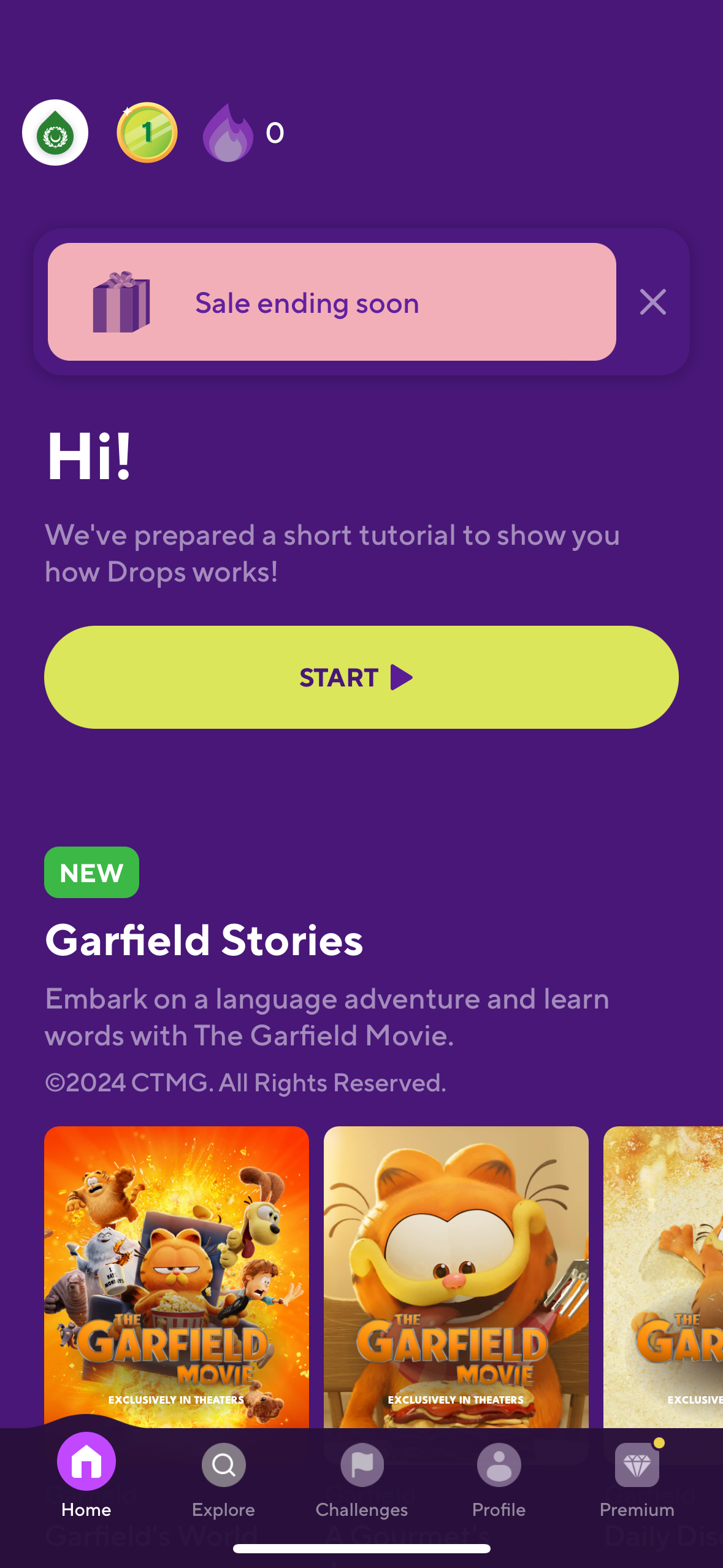
Task: Tap the green NEW badge
Action: [91, 872]
